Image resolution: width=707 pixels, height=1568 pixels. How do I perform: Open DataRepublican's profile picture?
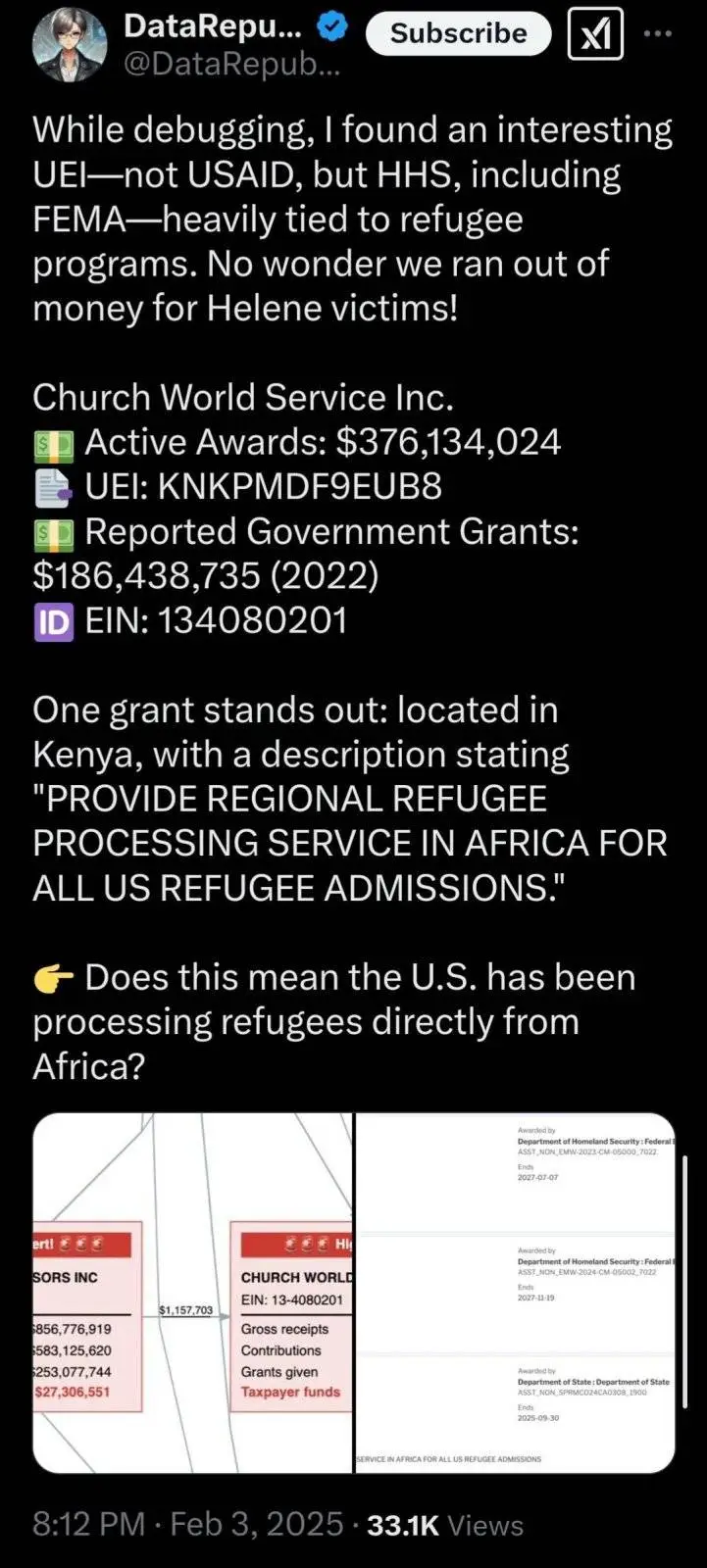click(69, 45)
